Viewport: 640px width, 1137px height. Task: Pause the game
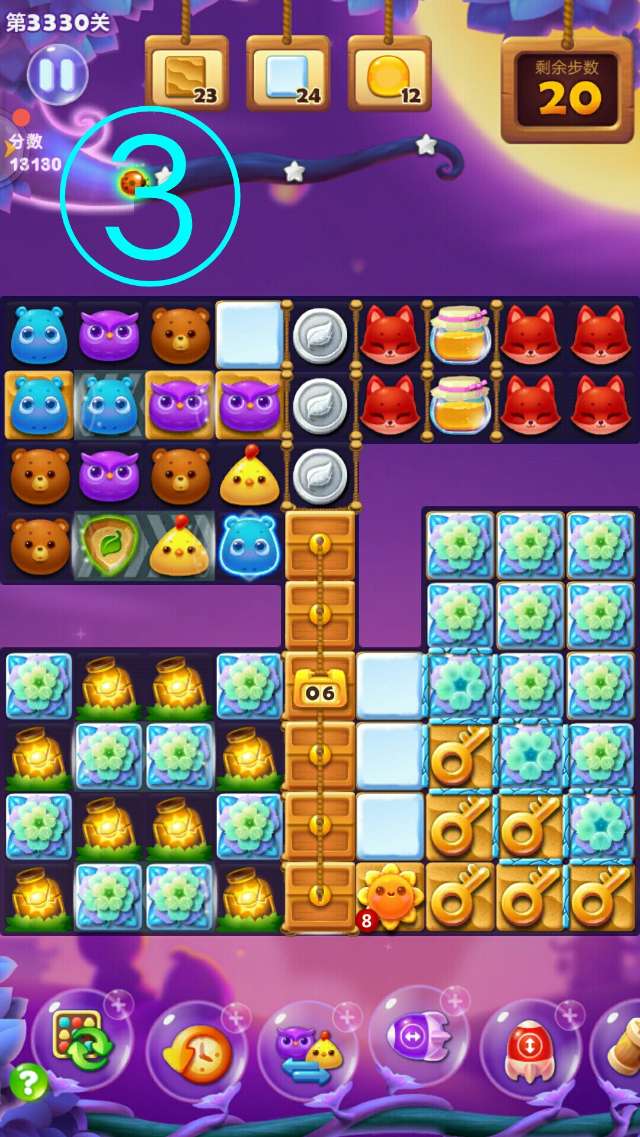coord(56,74)
